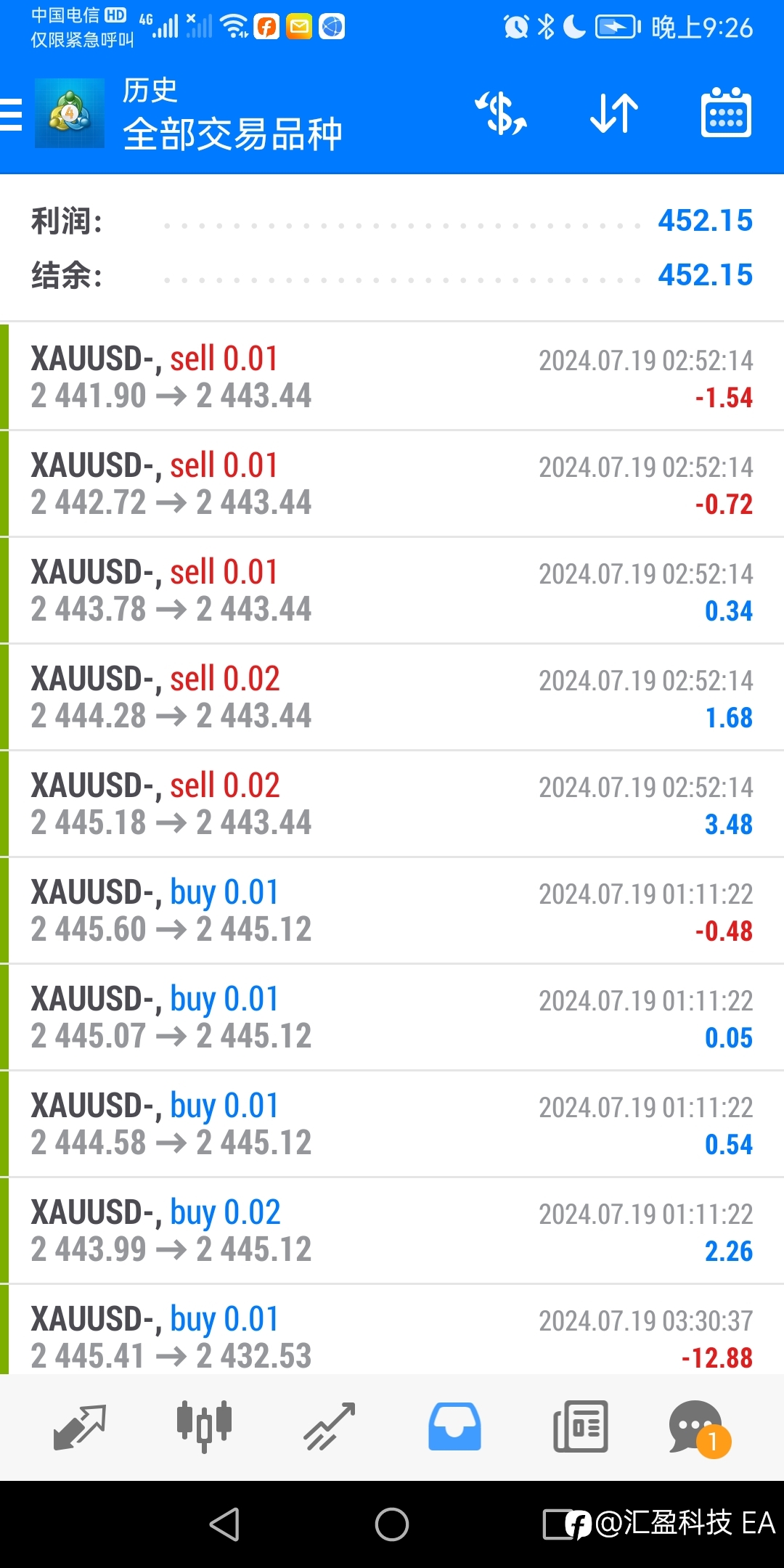Switch to the Trade tab
784x1568 pixels.
tap(330, 1426)
